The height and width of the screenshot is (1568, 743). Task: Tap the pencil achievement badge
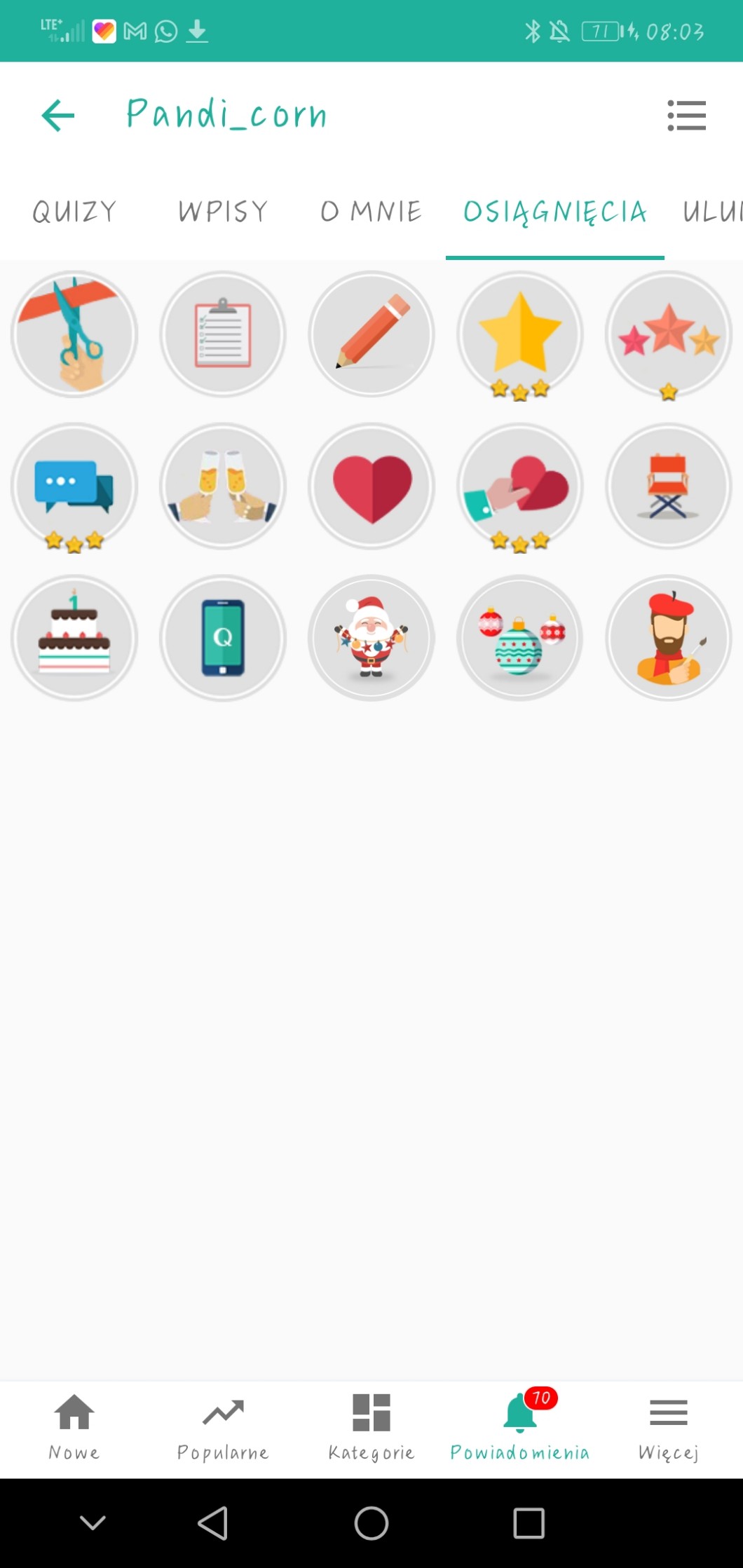click(371, 334)
